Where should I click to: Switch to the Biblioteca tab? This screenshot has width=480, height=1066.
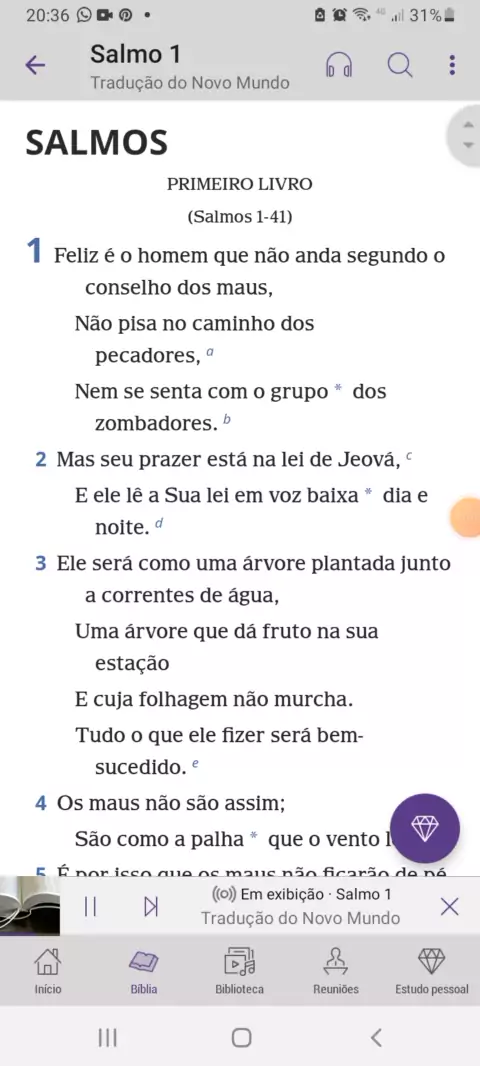(x=239, y=971)
